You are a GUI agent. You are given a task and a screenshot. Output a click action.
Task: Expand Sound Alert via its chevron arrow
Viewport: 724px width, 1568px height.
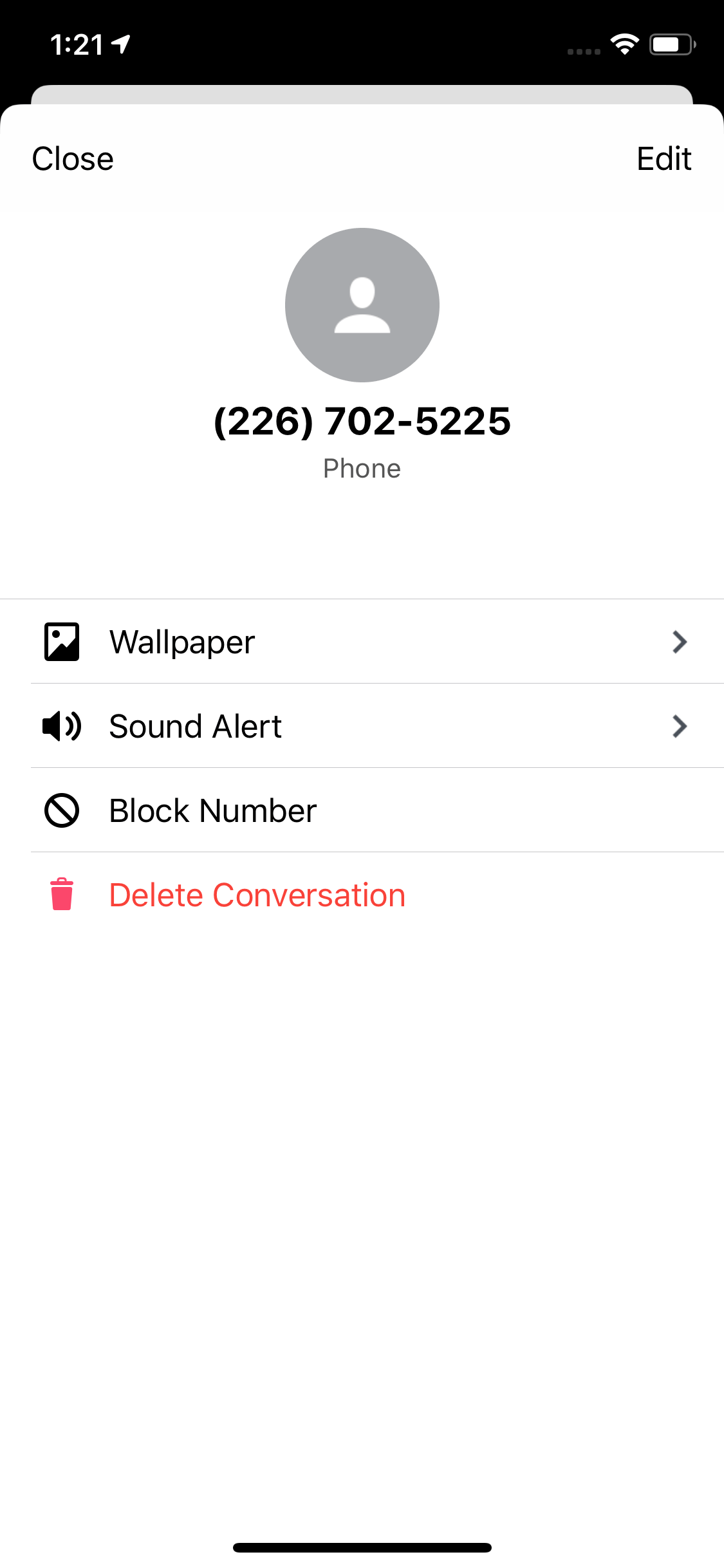click(x=680, y=726)
